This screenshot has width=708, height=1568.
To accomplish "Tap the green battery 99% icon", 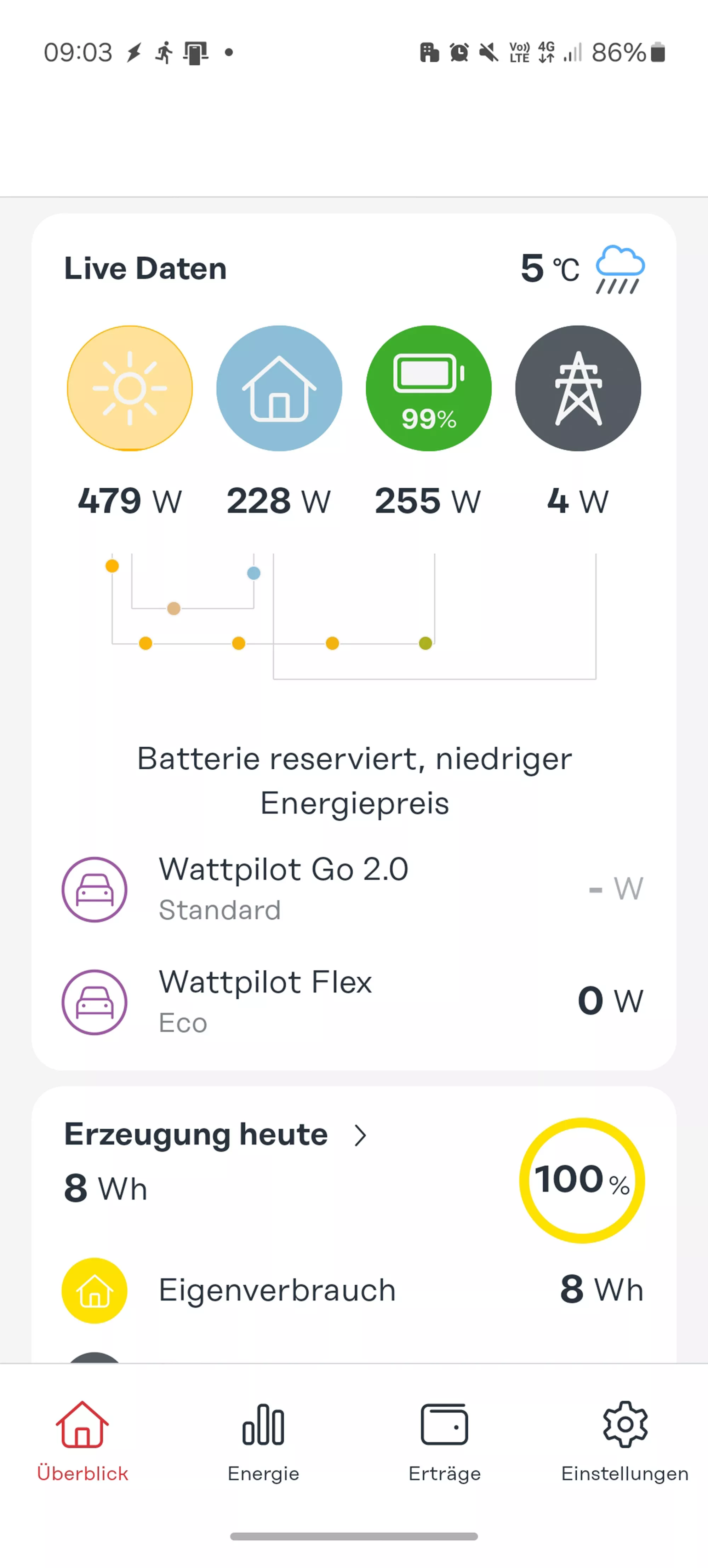I will (x=429, y=388).
